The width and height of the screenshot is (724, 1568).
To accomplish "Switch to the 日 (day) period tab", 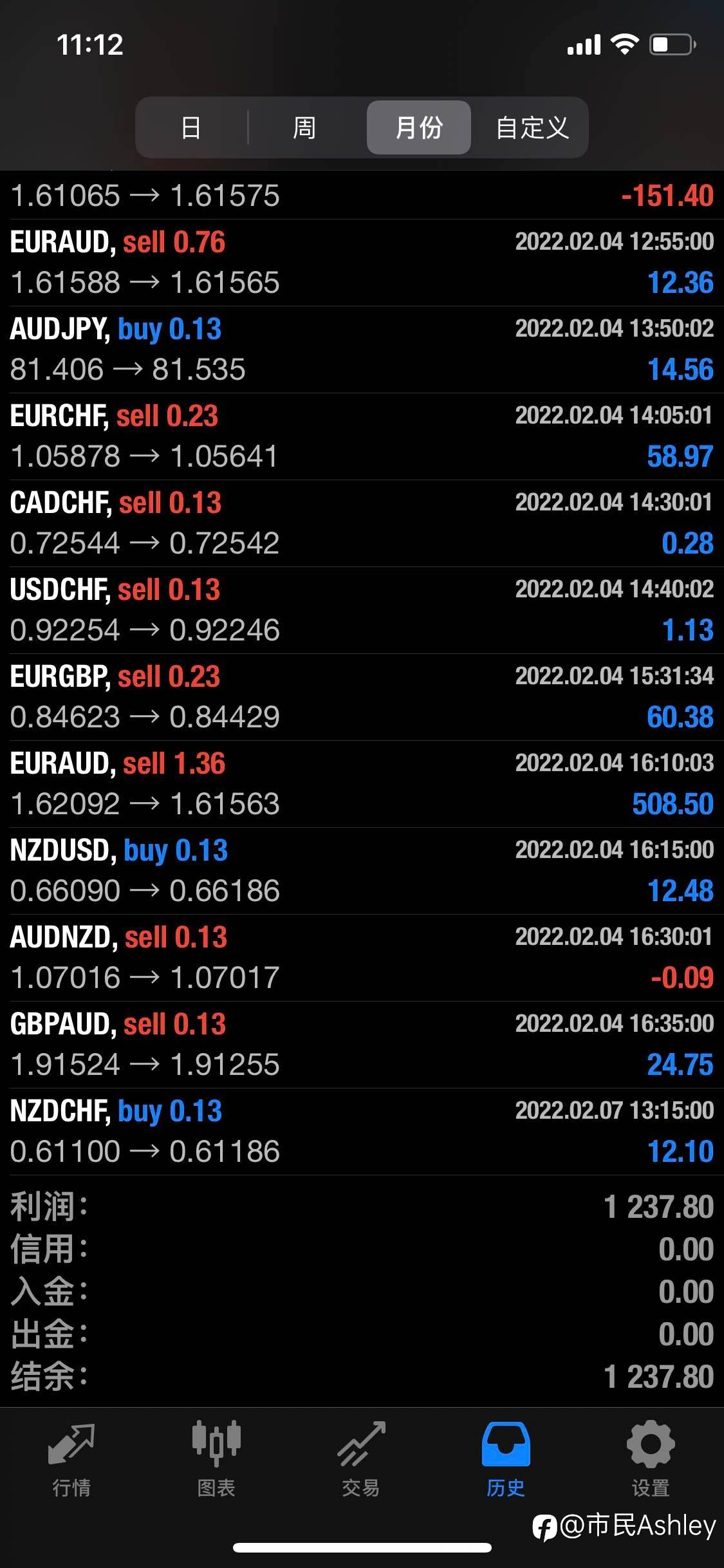I will pyautogui.click(x=191, y=127).
